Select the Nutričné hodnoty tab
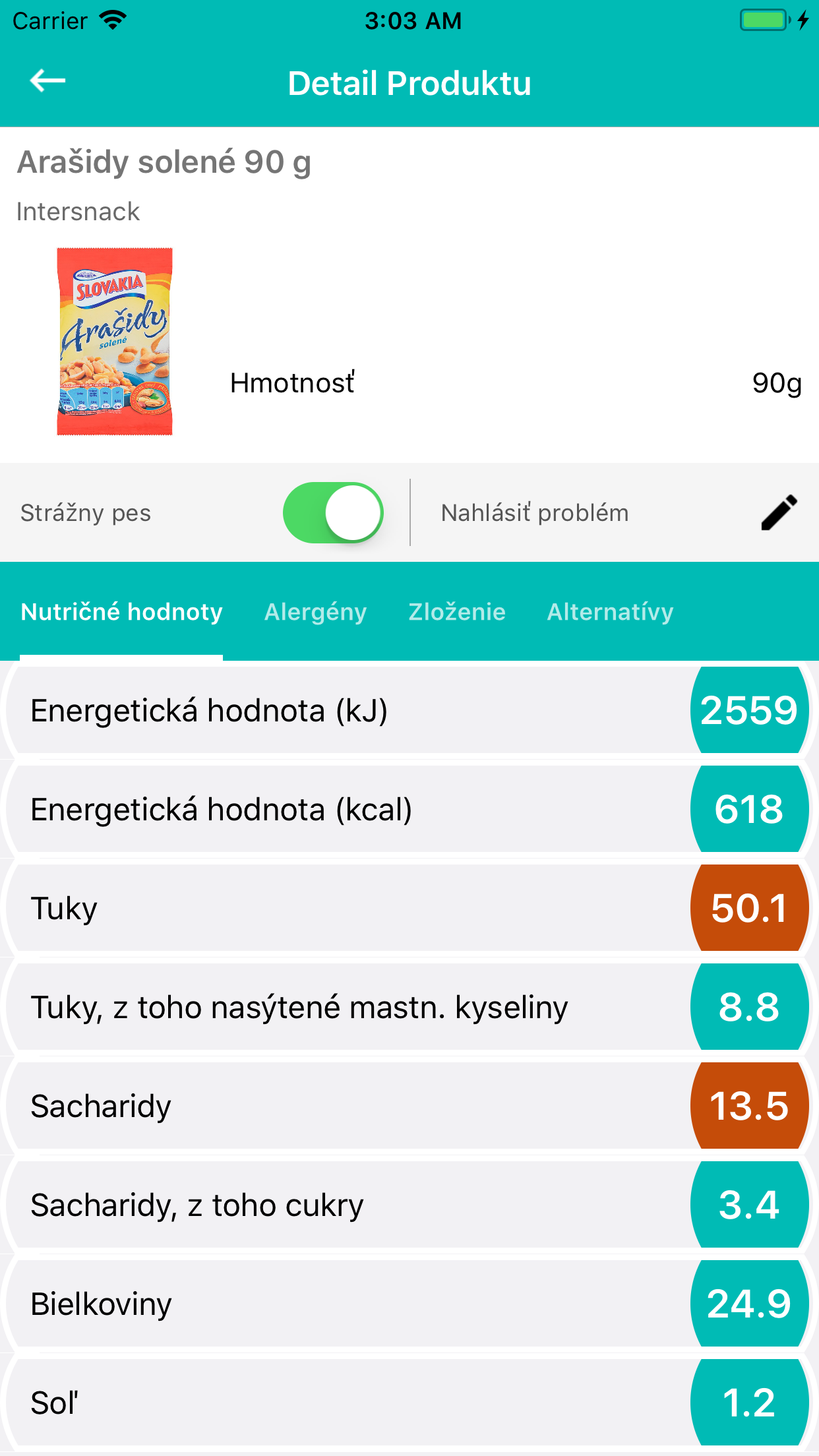Viewport: 819px width, 1456px height. (x=121, y=612)
